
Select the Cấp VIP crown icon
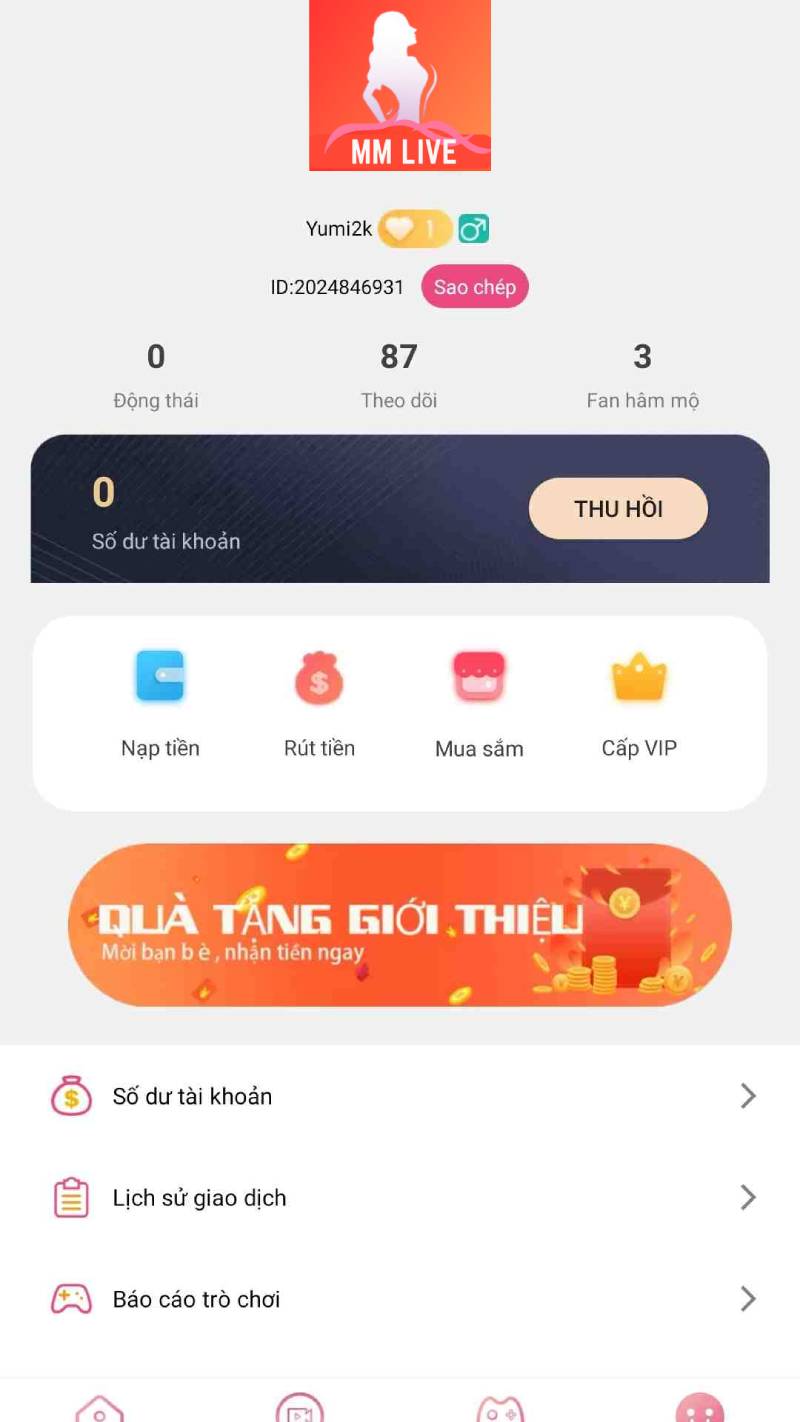(x=639, y=677)
